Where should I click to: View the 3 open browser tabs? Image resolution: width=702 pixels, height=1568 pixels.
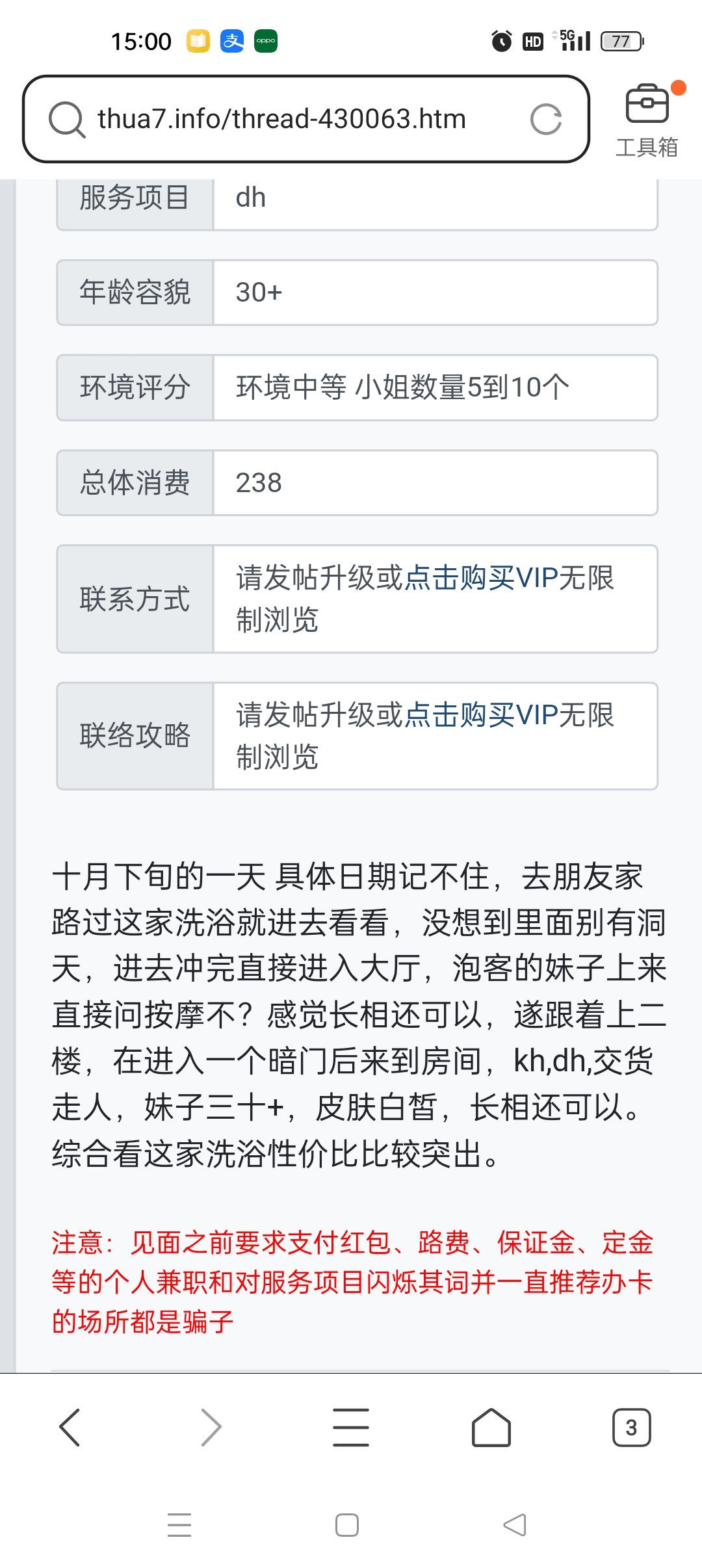click(x=631, y=1428)
